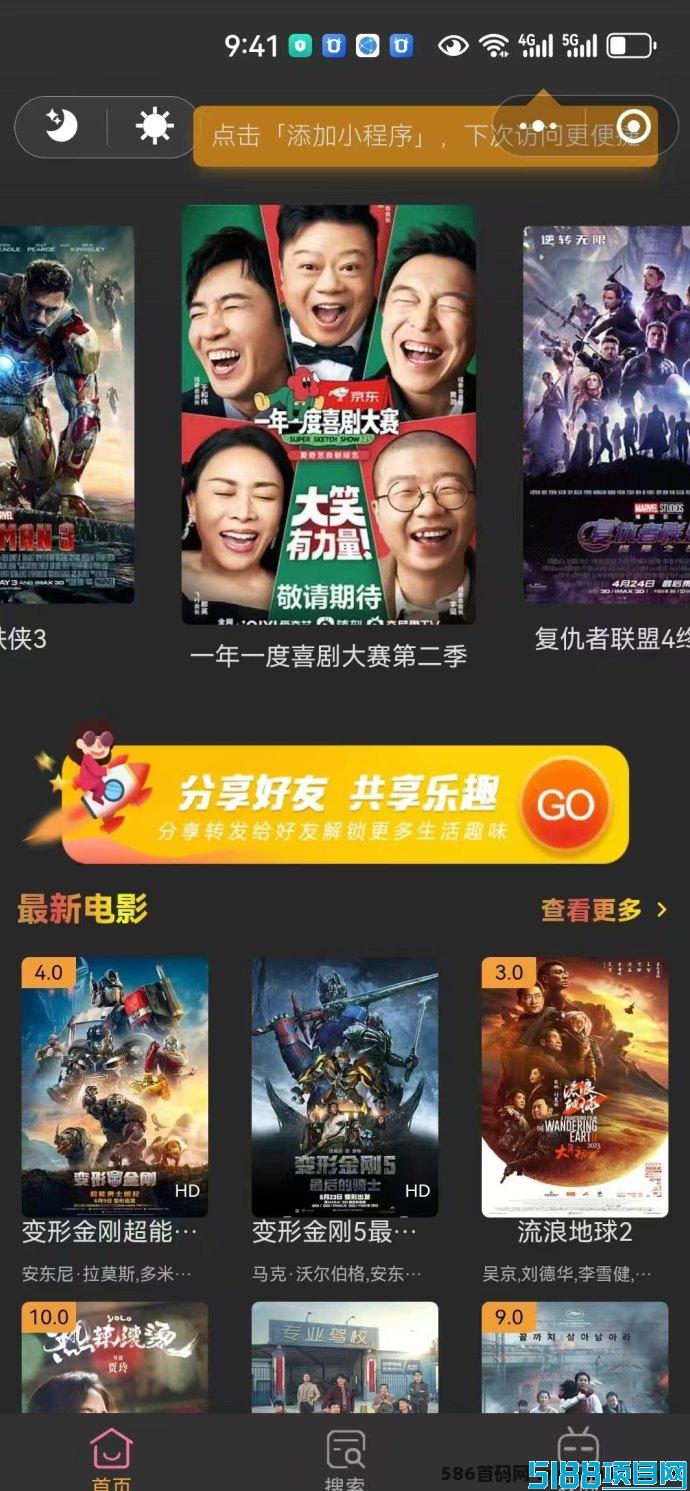This screenshot has width=690, height=1491.
Task: Open the movie 流浪地球2
Action: 575,1087
